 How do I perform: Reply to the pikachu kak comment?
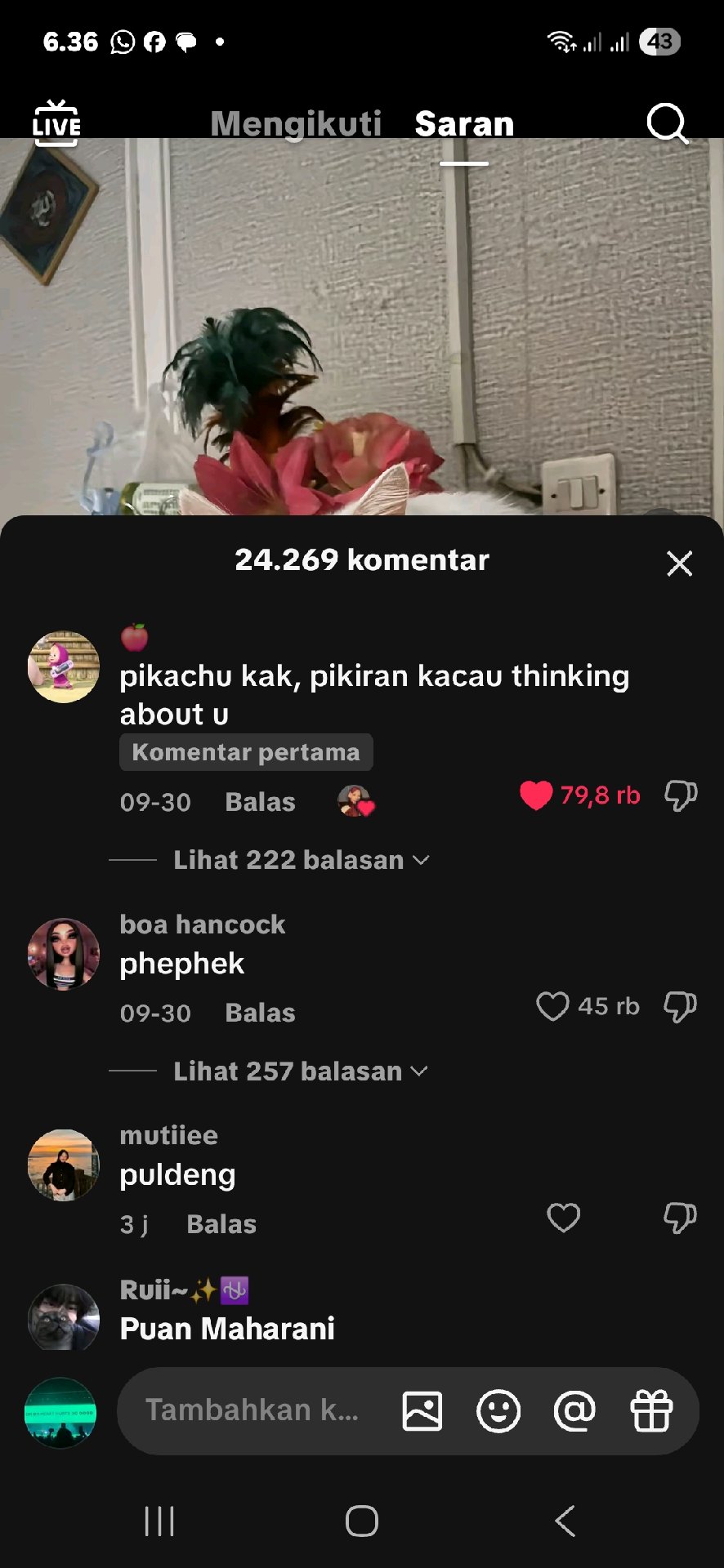tap(260, 802)
